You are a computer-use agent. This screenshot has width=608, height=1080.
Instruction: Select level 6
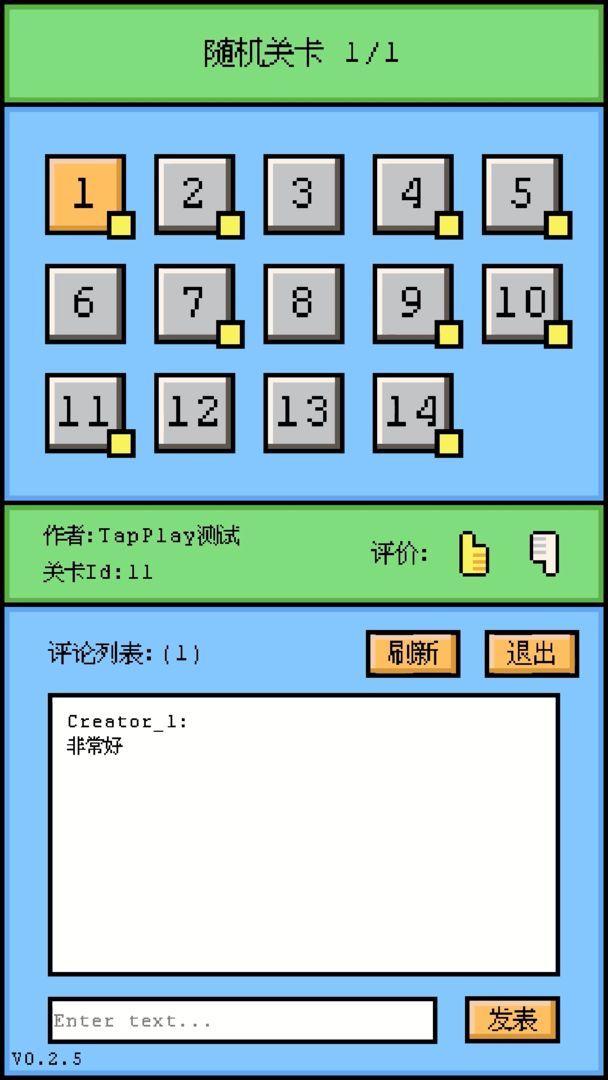(85, 303)
